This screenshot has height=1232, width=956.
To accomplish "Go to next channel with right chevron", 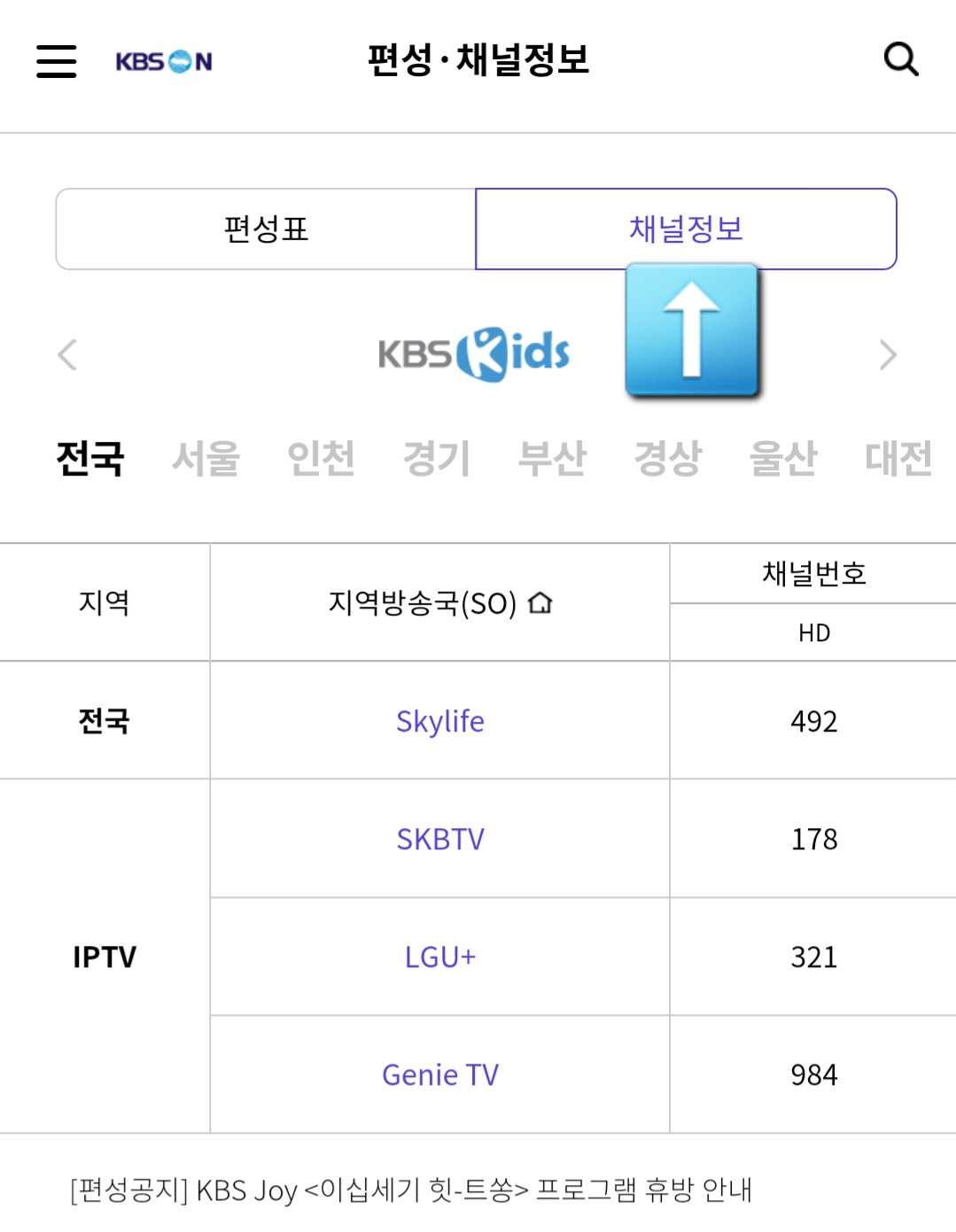I will click(x=887, y=354).
